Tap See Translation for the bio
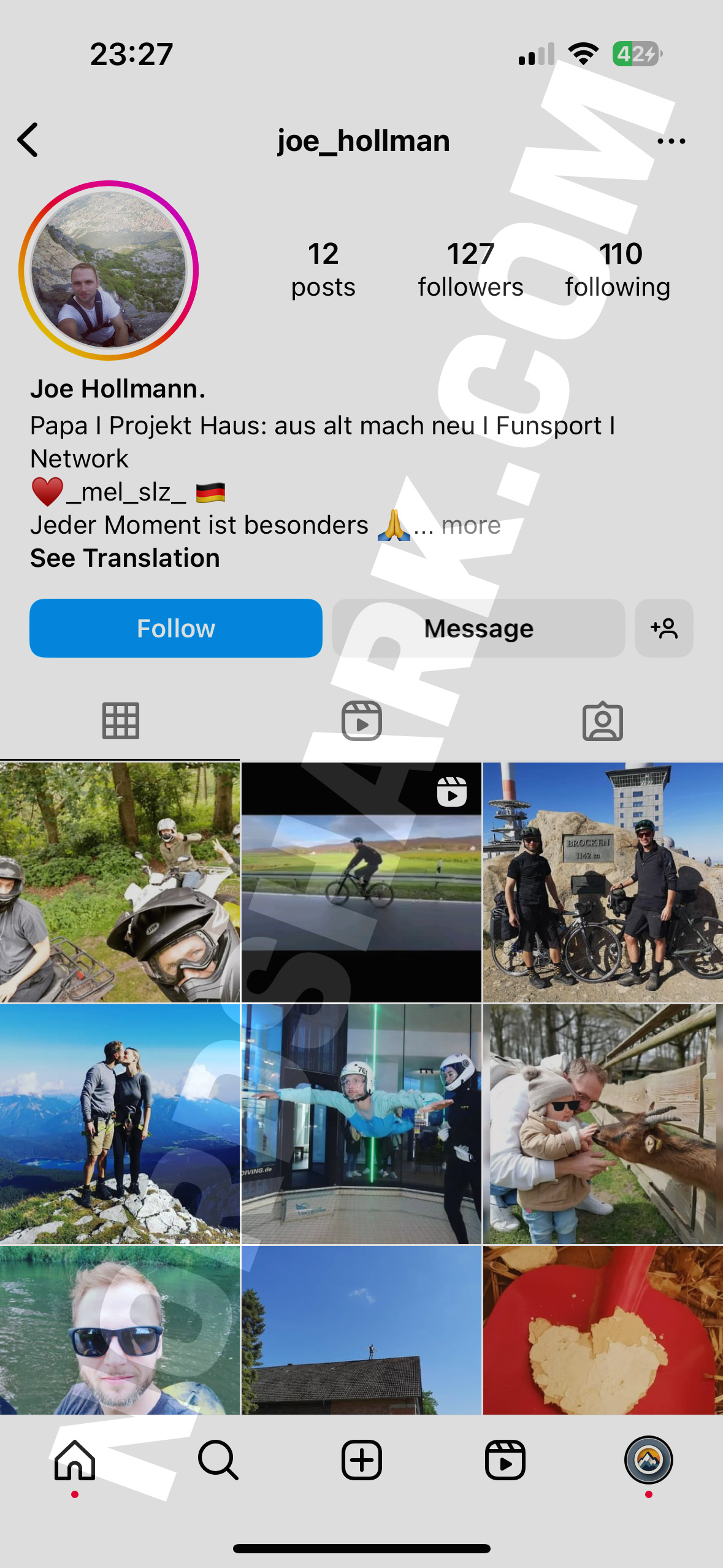The height and width of the screenshot is (1568, 723). [125, 558]
